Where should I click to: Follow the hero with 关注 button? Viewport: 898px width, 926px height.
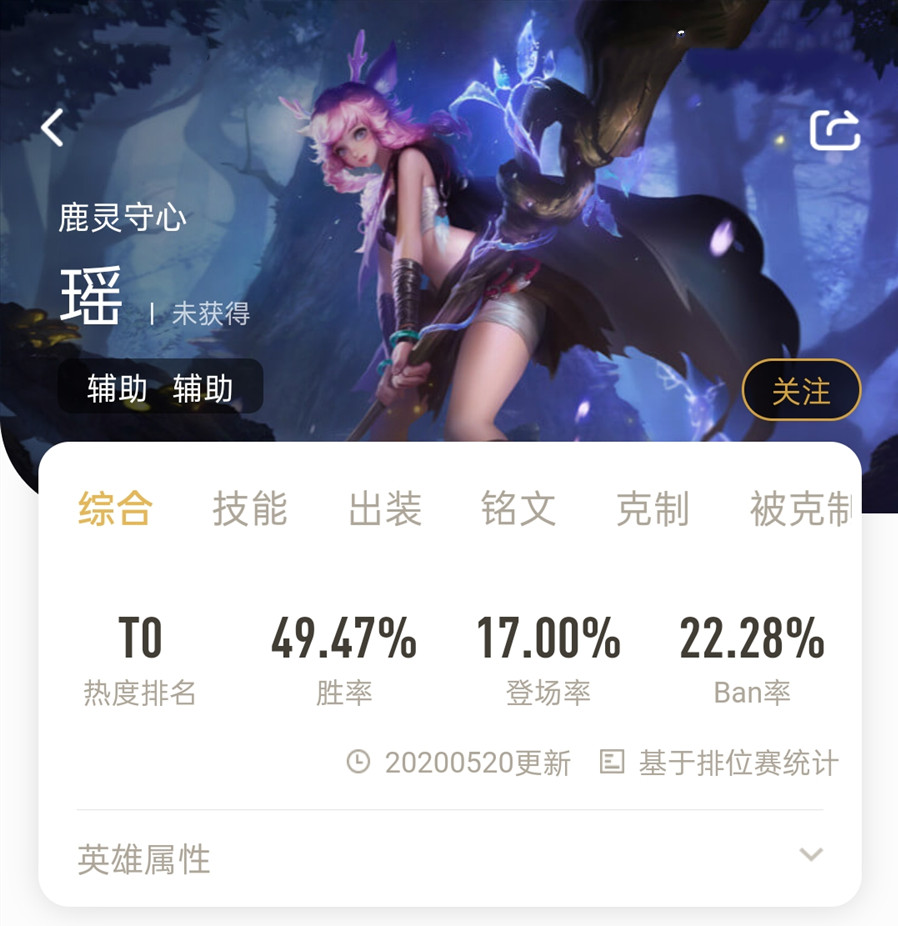801,390
